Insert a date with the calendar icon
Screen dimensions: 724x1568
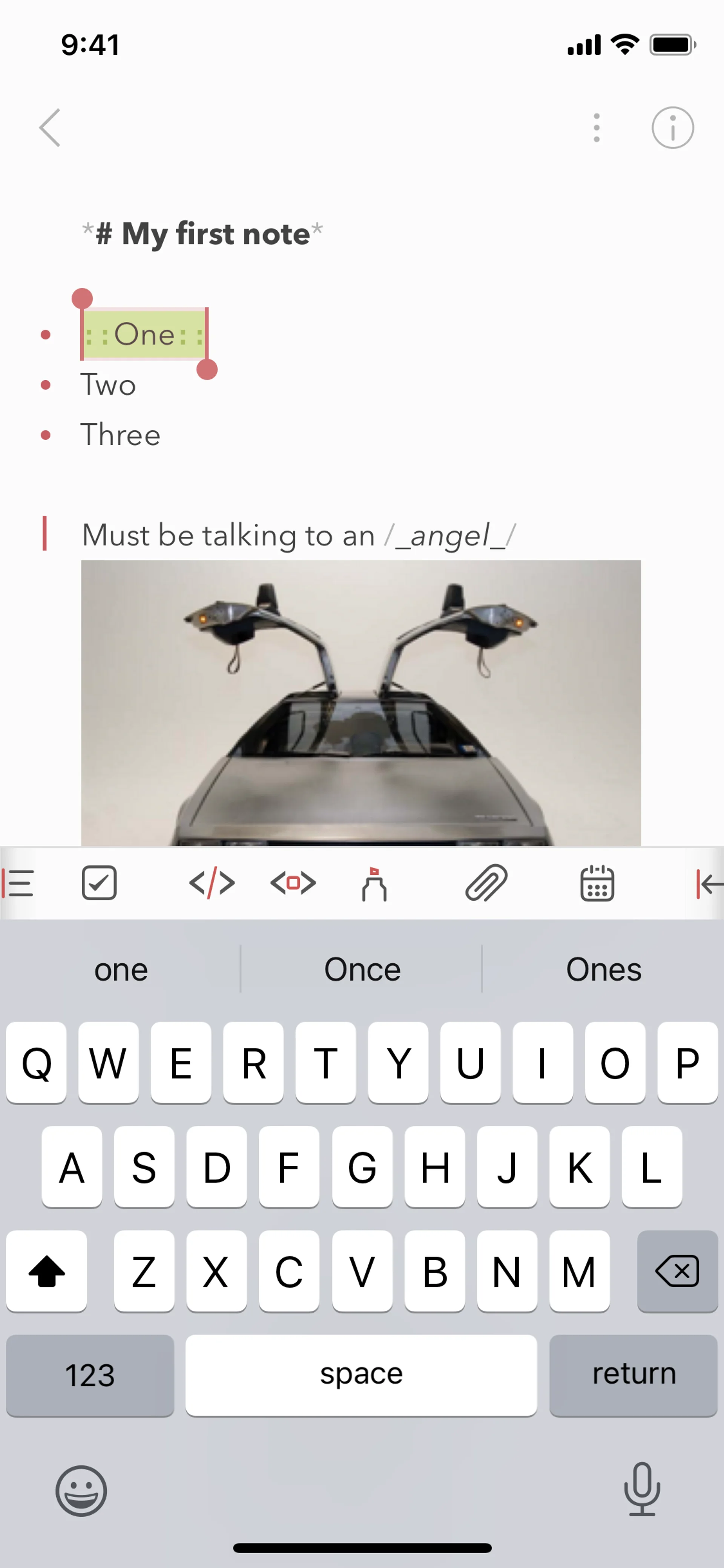tap(597, 883)
